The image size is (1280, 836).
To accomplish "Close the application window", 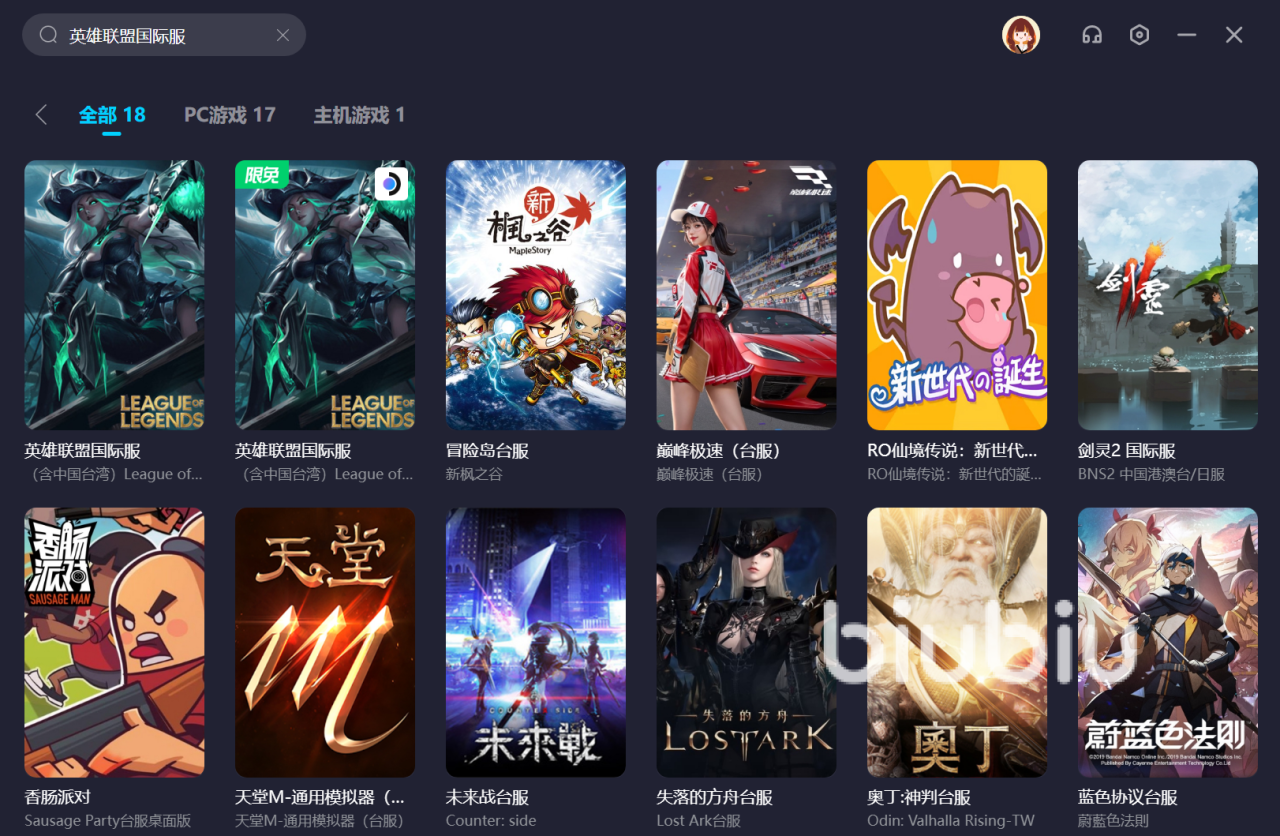I will pyautogui.click(x=1234, y=35).
